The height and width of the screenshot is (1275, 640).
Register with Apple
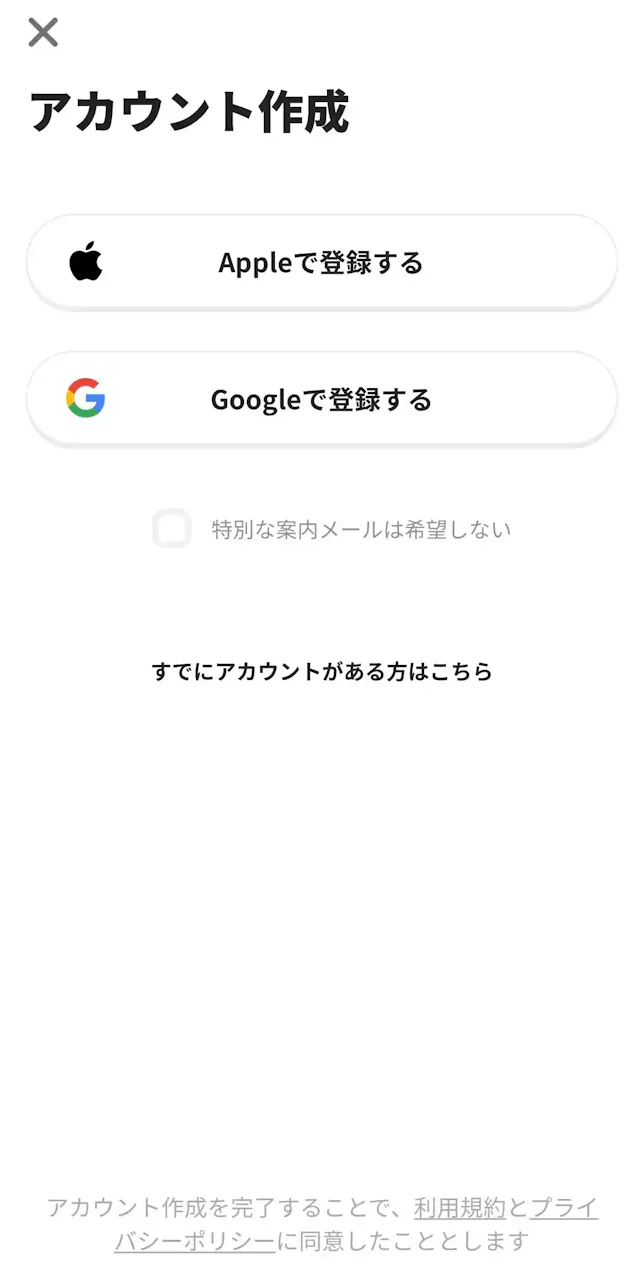pyautogui.click(x=321, y=263)
